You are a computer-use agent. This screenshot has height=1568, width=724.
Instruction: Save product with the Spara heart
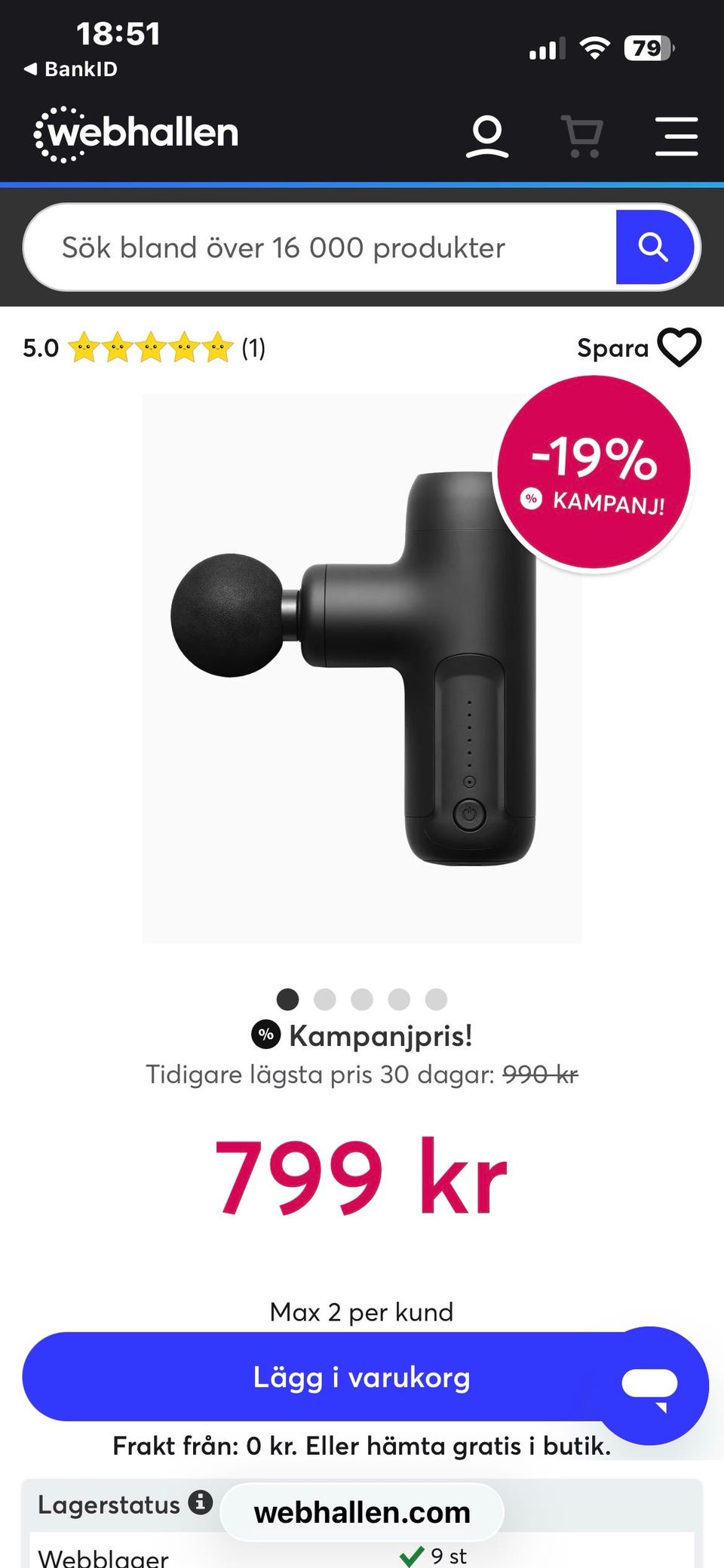point(640,347)
